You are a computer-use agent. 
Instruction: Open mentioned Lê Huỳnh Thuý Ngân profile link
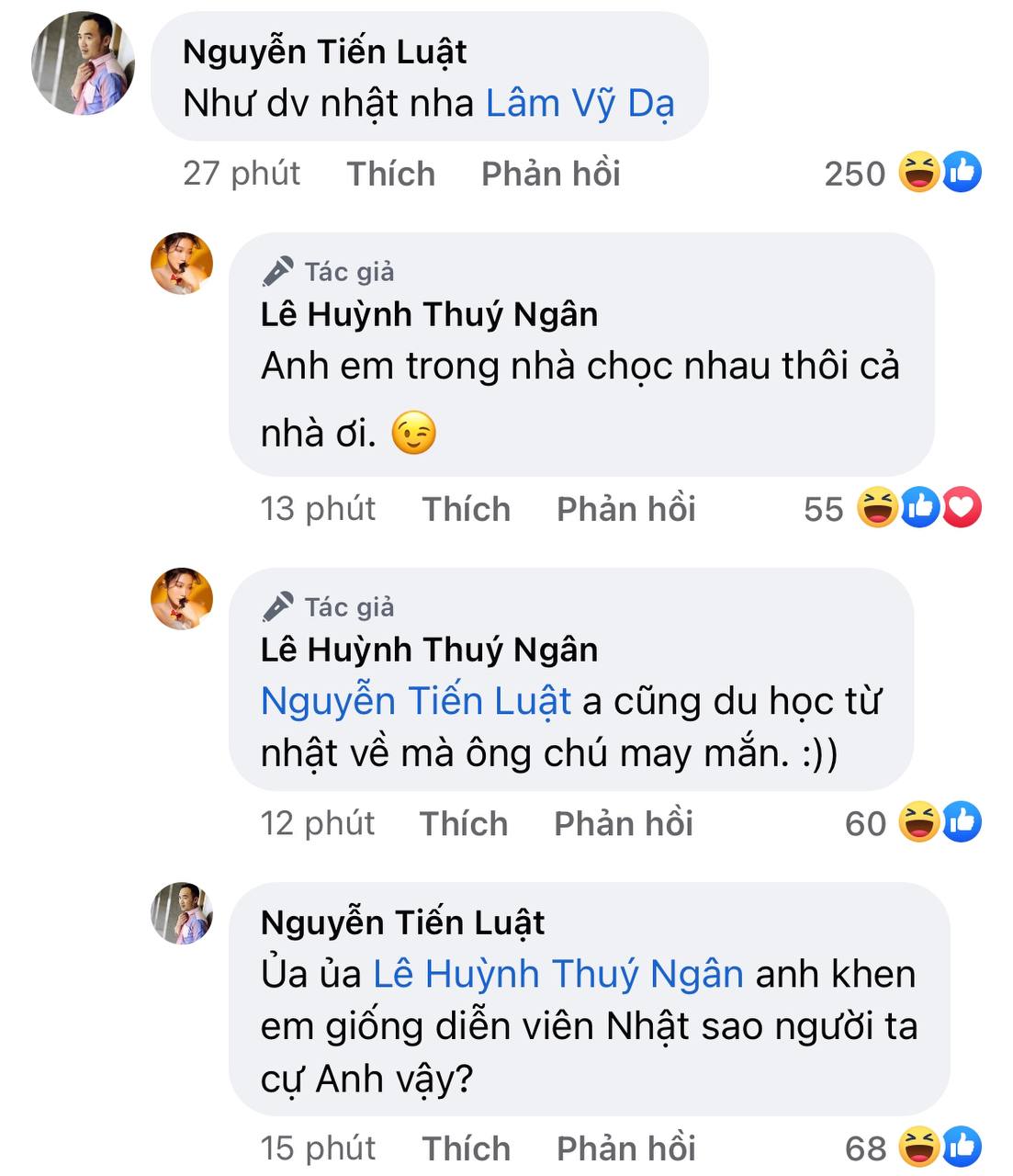pos(557,974)
